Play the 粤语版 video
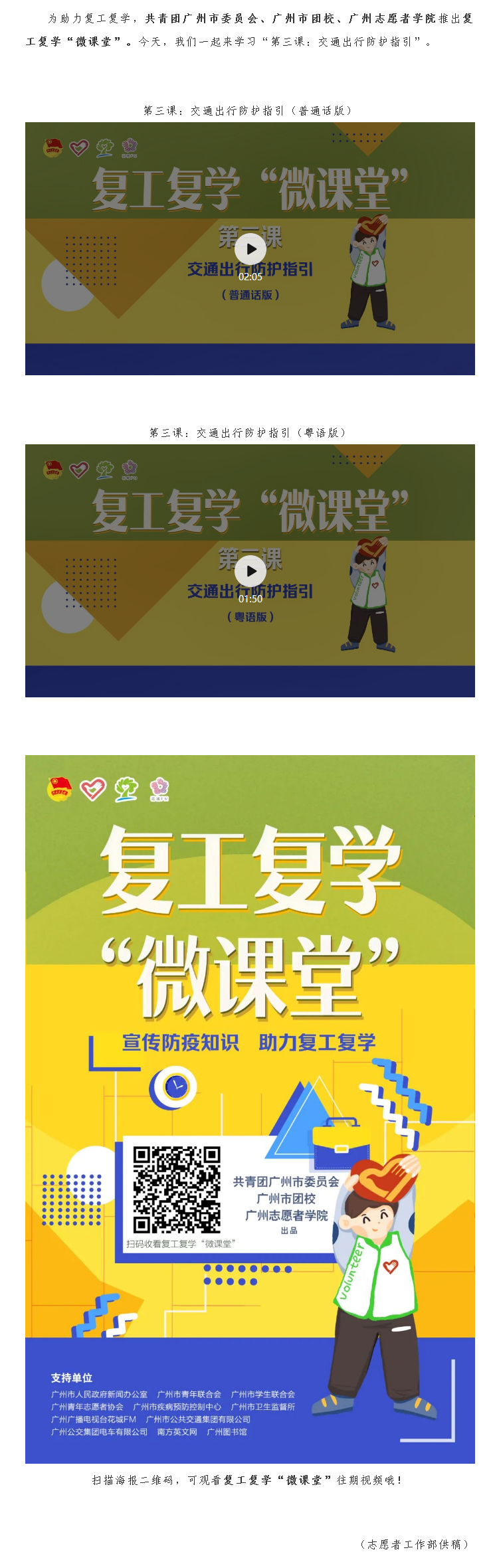491x1568 pixels. point(250,570)
